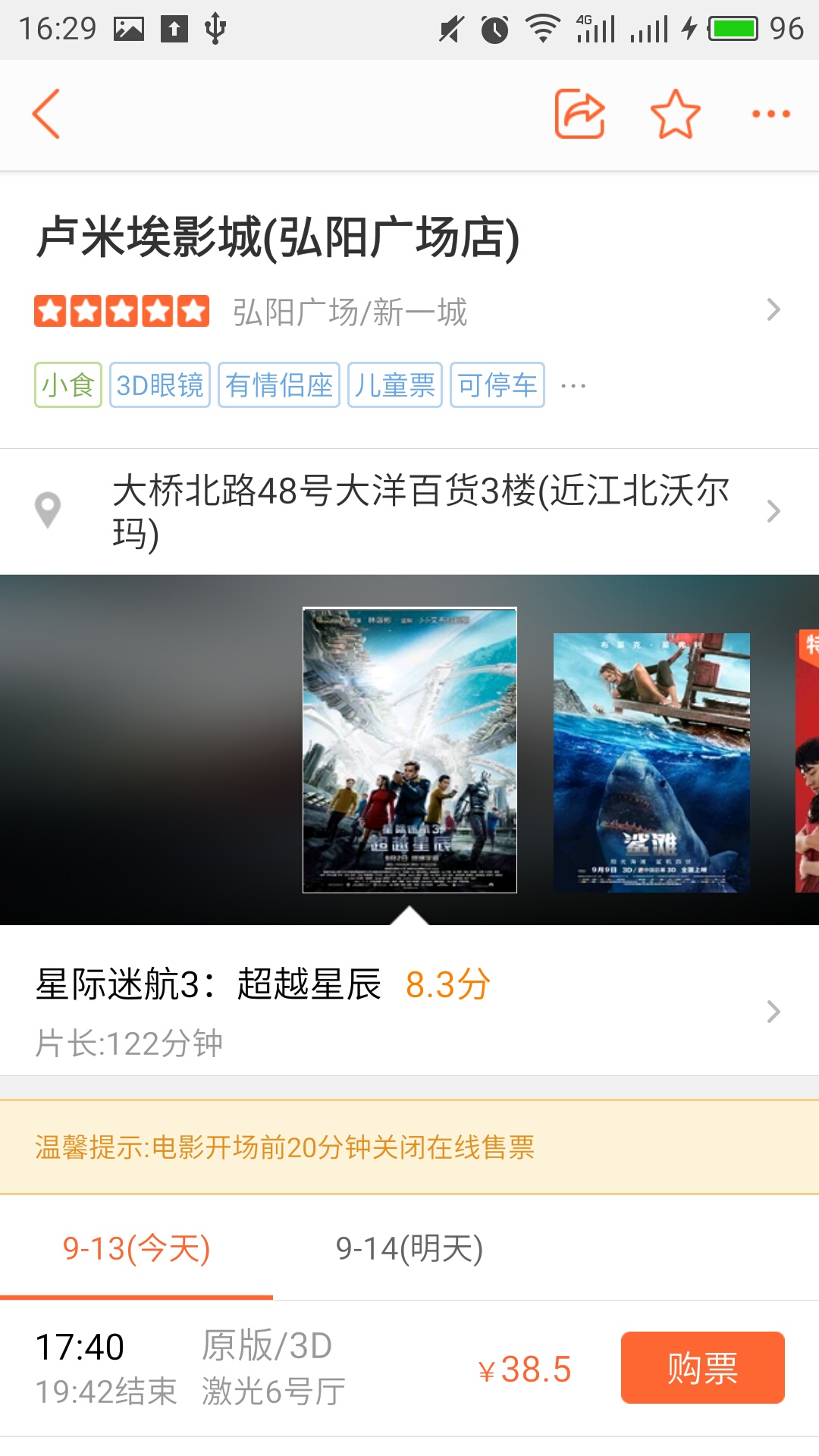This screenshot has width=819, height=1456.
Task: Open movie details via right chevron
Action: pyautogui.click(x=772, y=1012)
